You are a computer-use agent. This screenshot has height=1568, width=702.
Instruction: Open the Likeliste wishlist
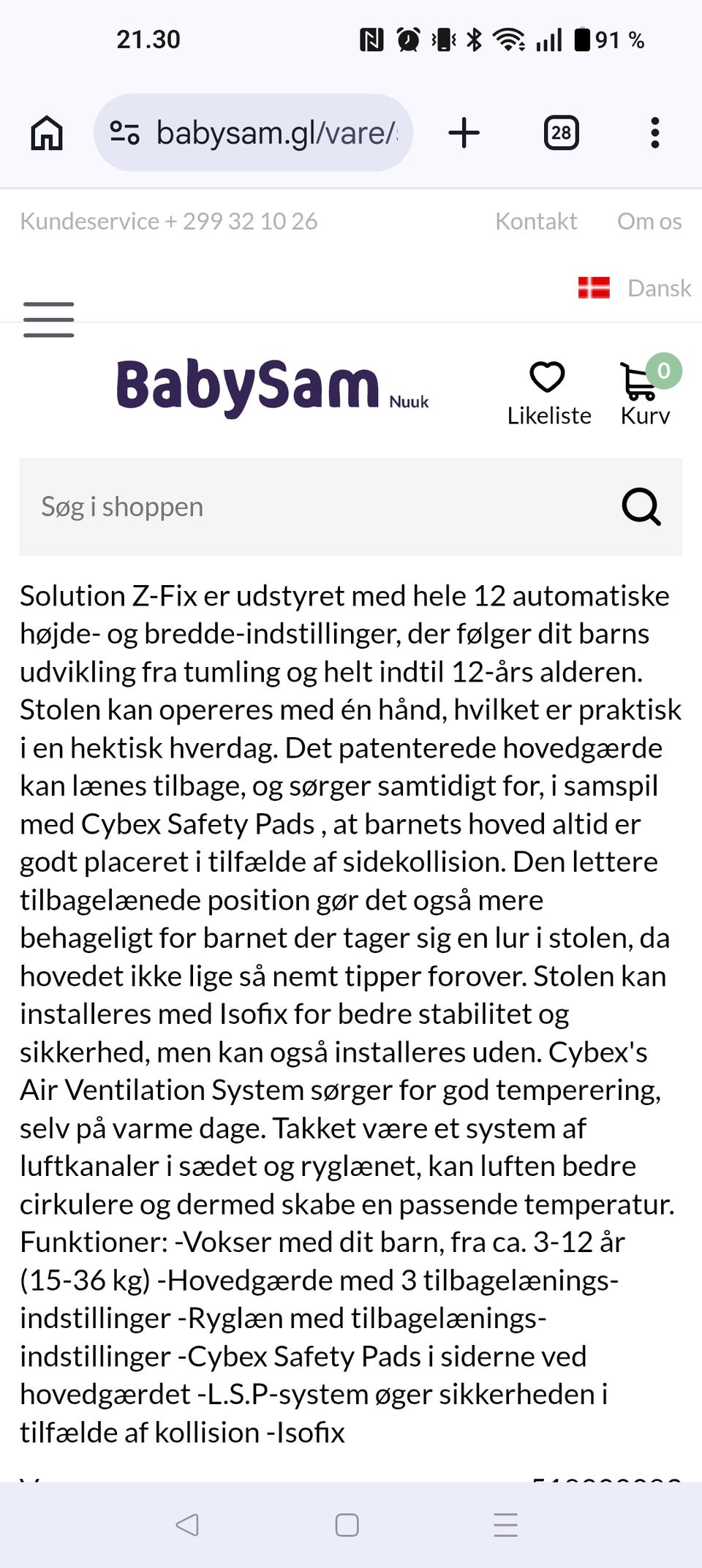pos(548,393)
